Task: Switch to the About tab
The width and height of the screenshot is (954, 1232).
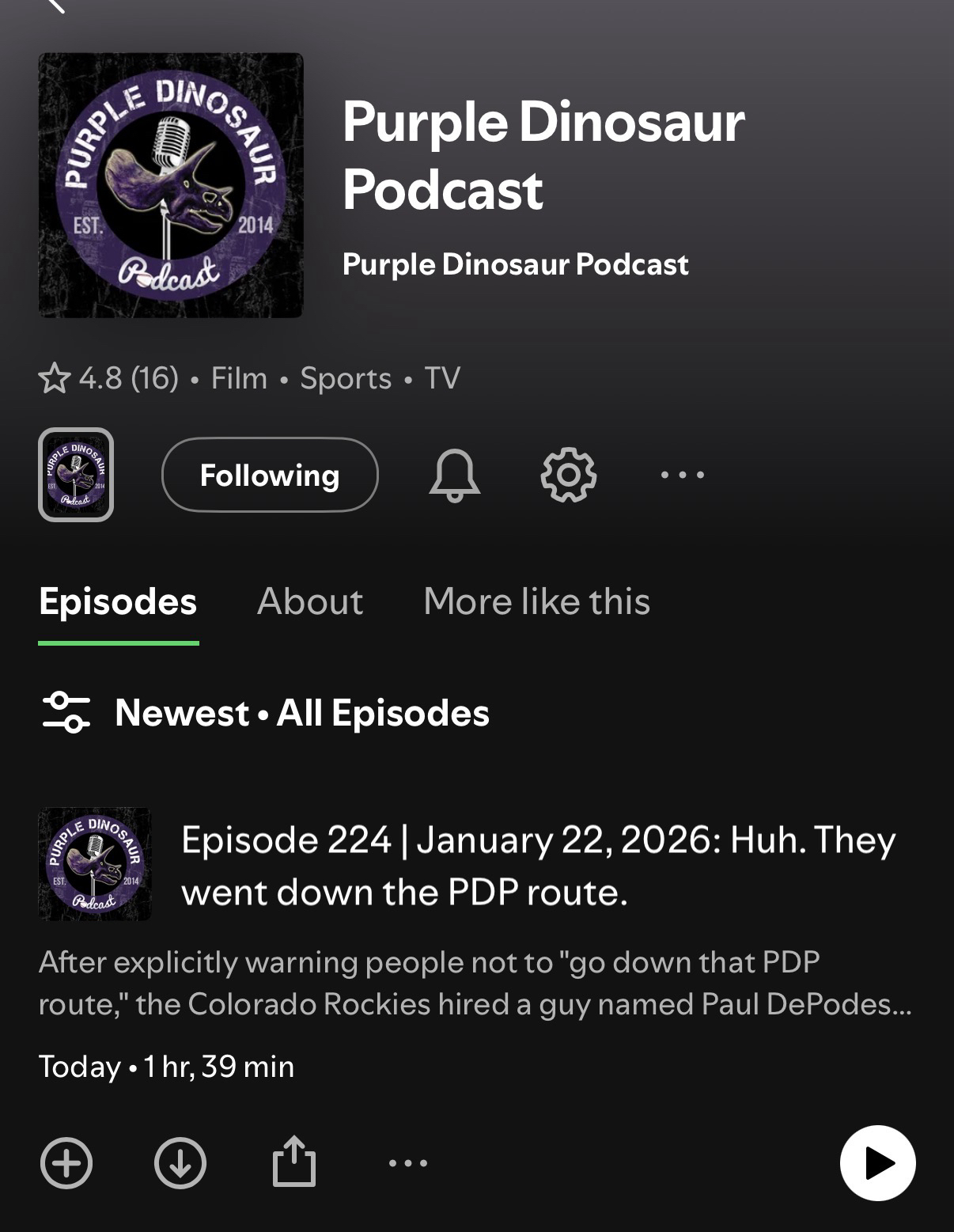Action: pos(310,601)
